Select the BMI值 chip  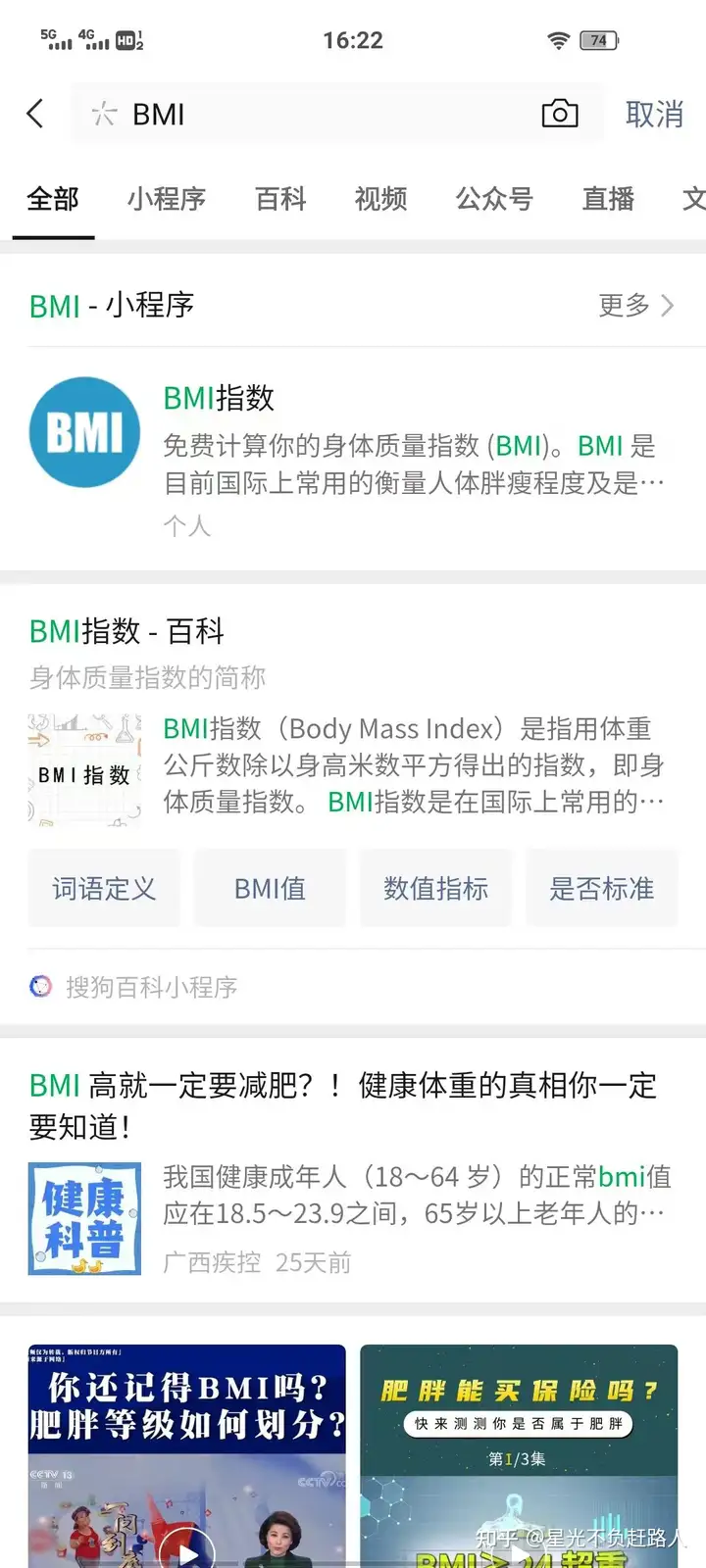click(270, 889)
